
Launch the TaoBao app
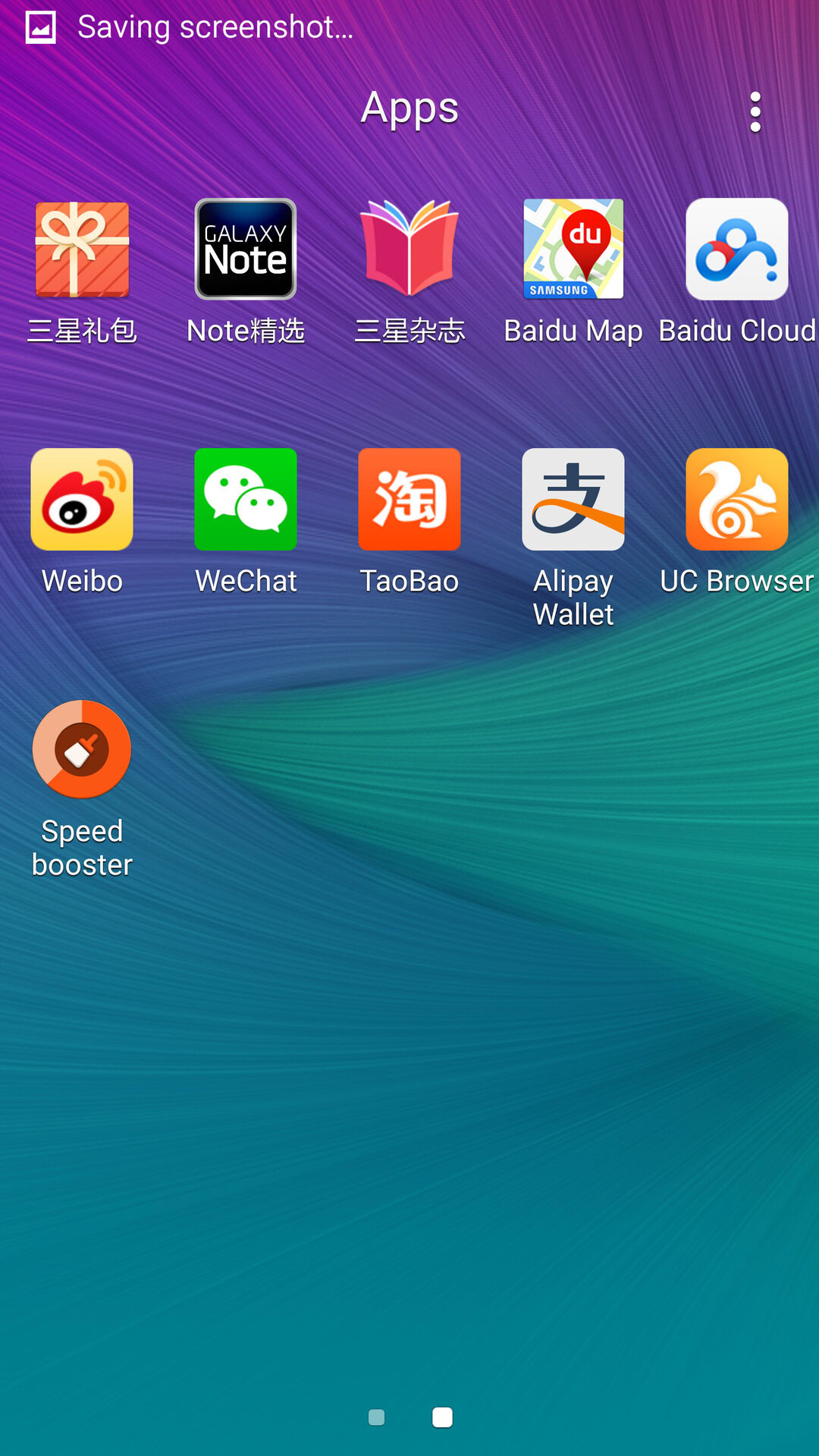click(409, 500)
